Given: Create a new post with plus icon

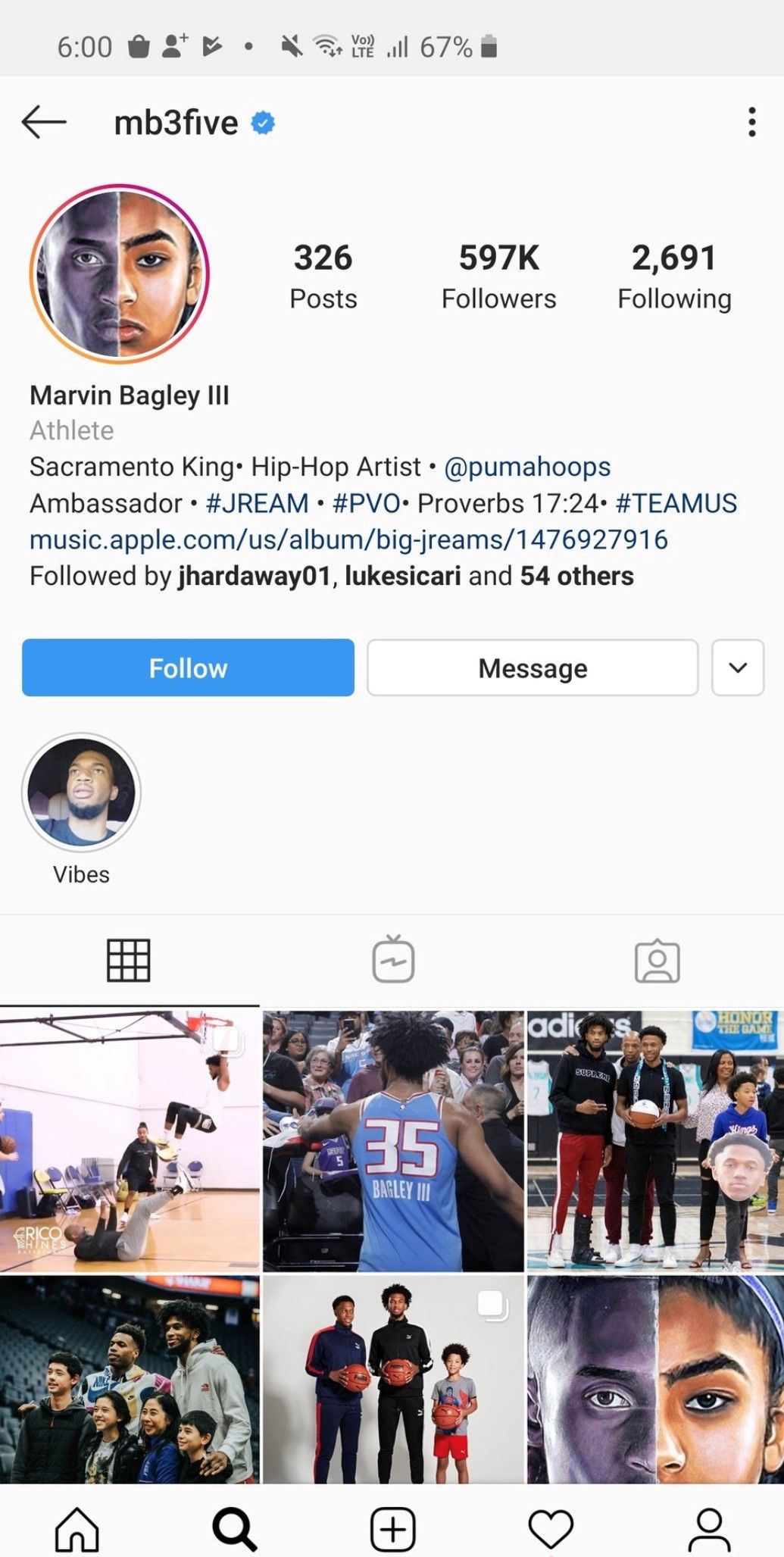Looking at the screenshot, I should pyautogui.click(x=392, y=1528).
